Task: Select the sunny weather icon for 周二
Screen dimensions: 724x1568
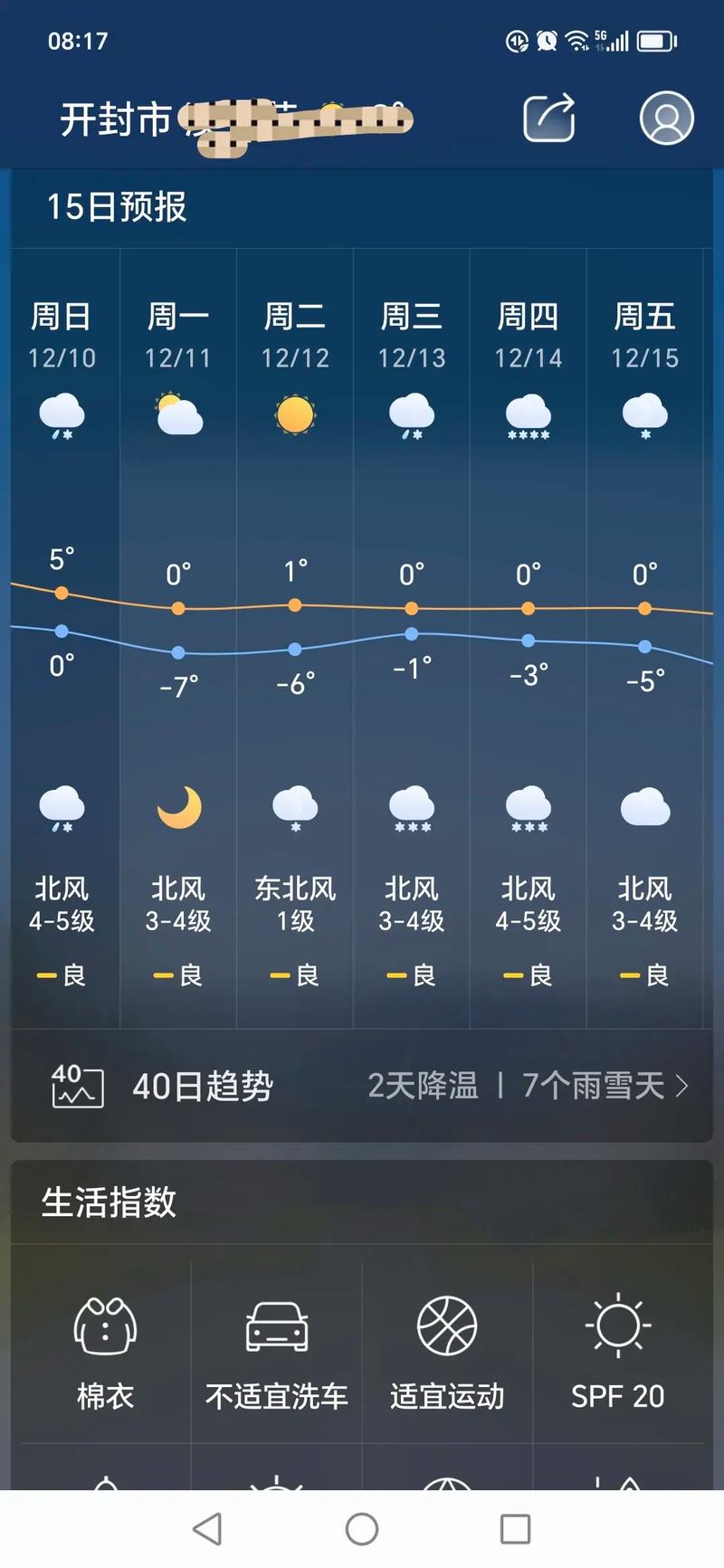Action: point(294,414)
